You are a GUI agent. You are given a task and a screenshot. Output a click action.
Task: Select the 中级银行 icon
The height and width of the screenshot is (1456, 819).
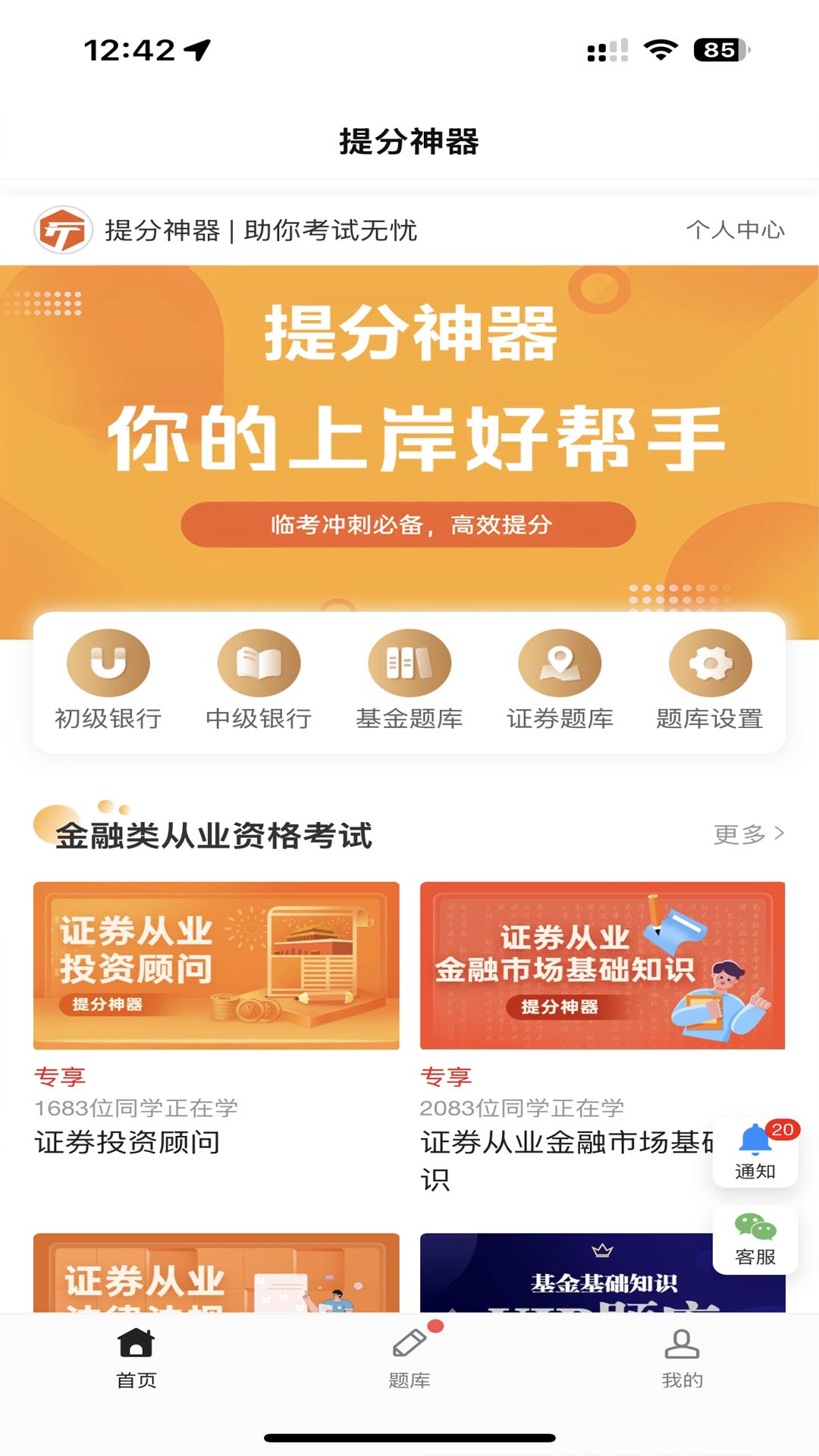[259, 662]
